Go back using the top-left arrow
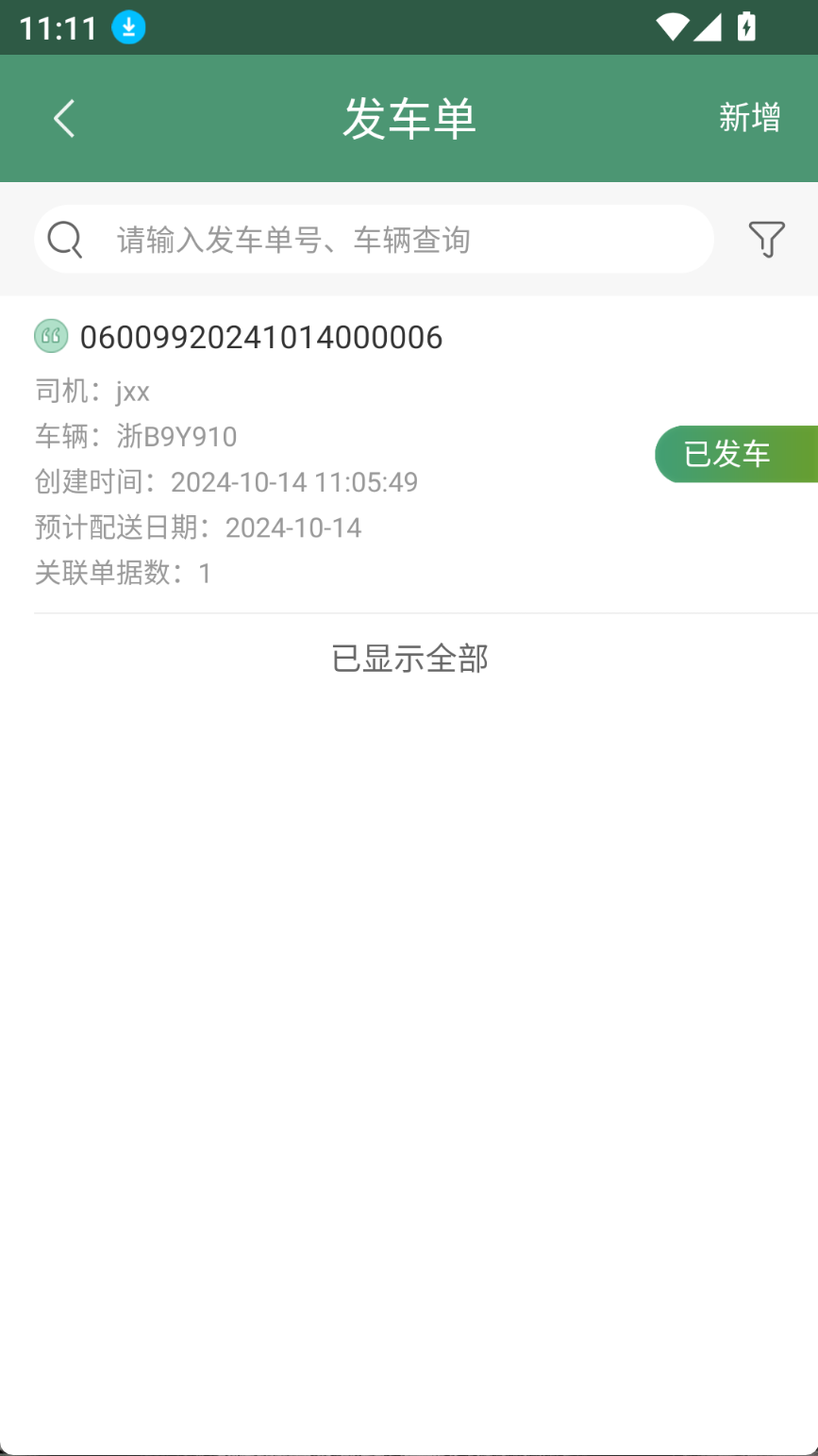This screenshot has height=1456, width=818. click(x=63, y=119)
